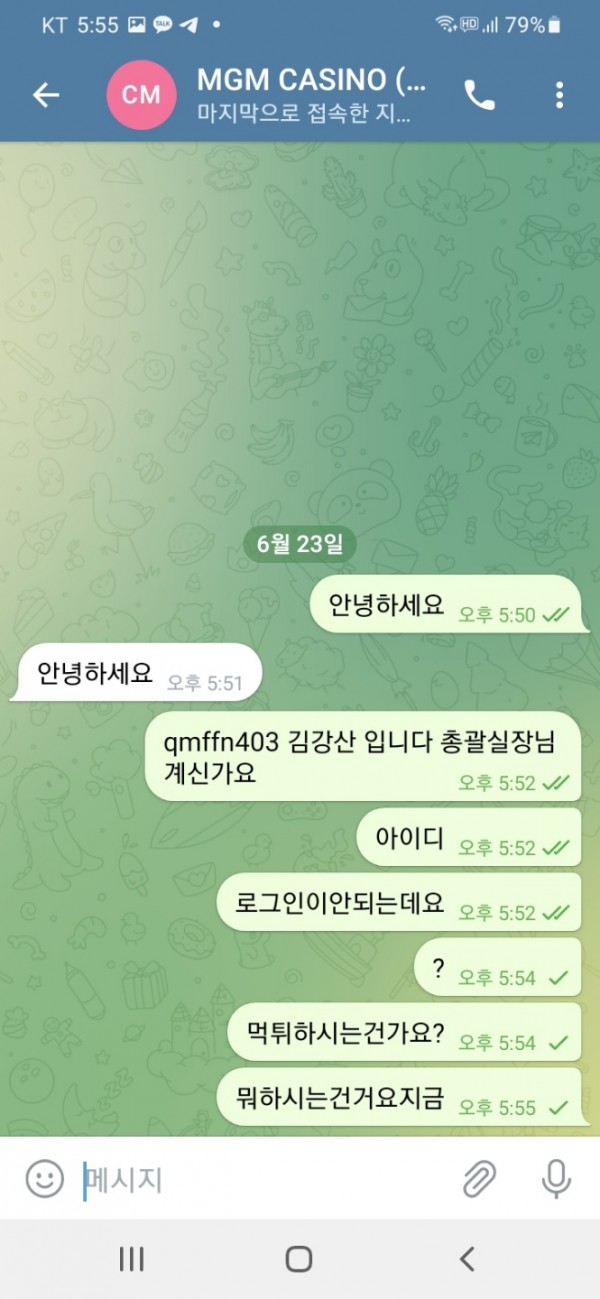
Task: Open the MGM CASINO chat info header
Action: point(310,95)
